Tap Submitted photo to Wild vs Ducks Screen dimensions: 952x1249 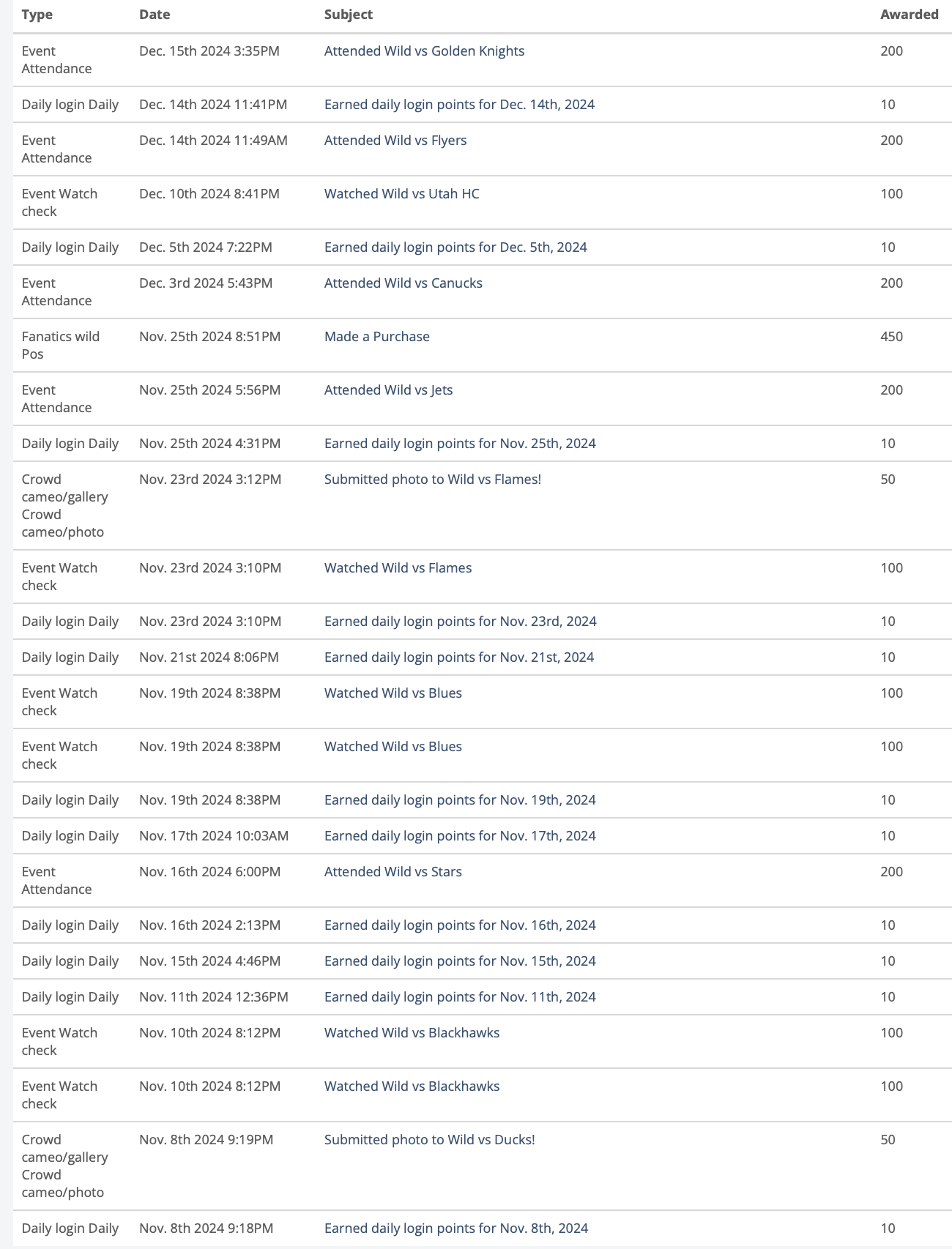pos(430,1140)
